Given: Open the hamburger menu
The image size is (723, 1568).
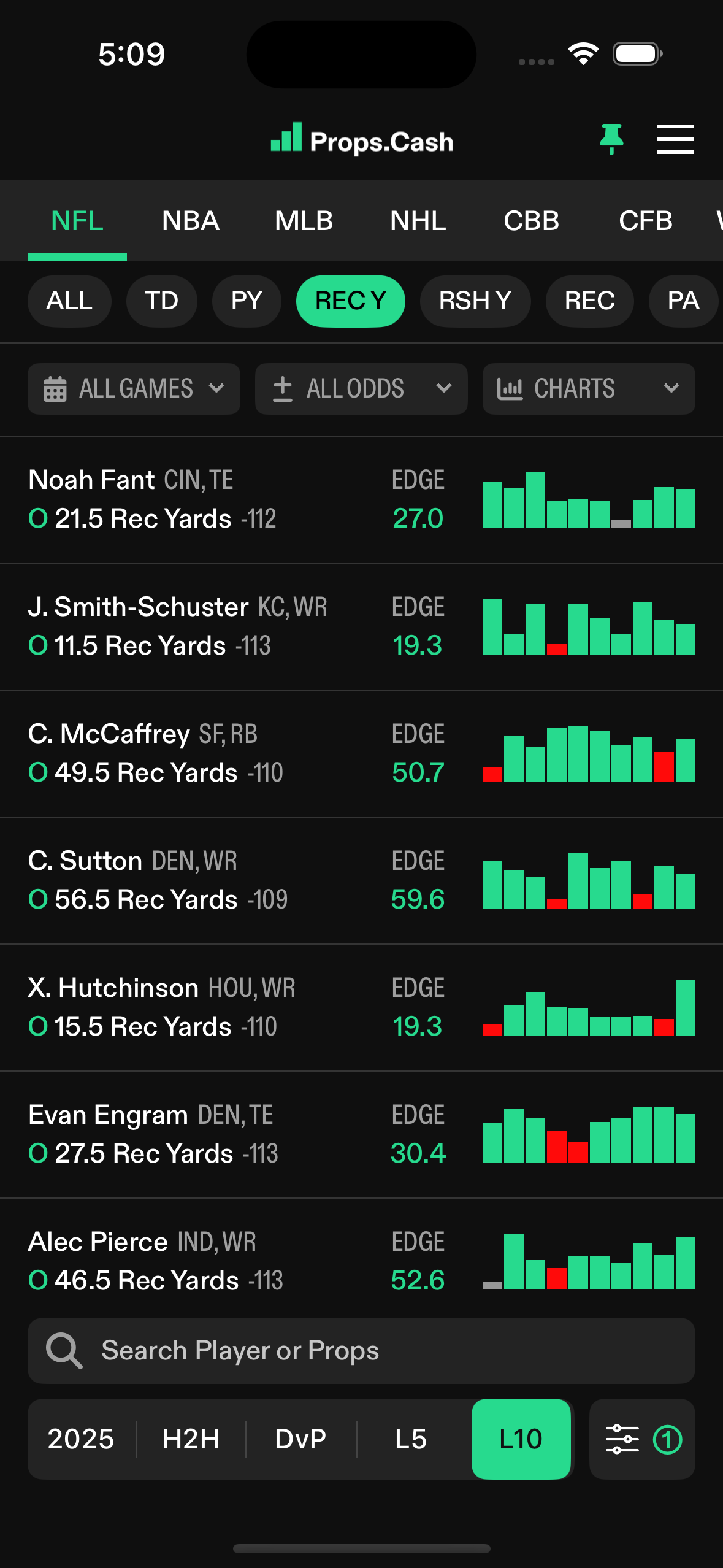Looking at the screenshot, I should (675, 139).
